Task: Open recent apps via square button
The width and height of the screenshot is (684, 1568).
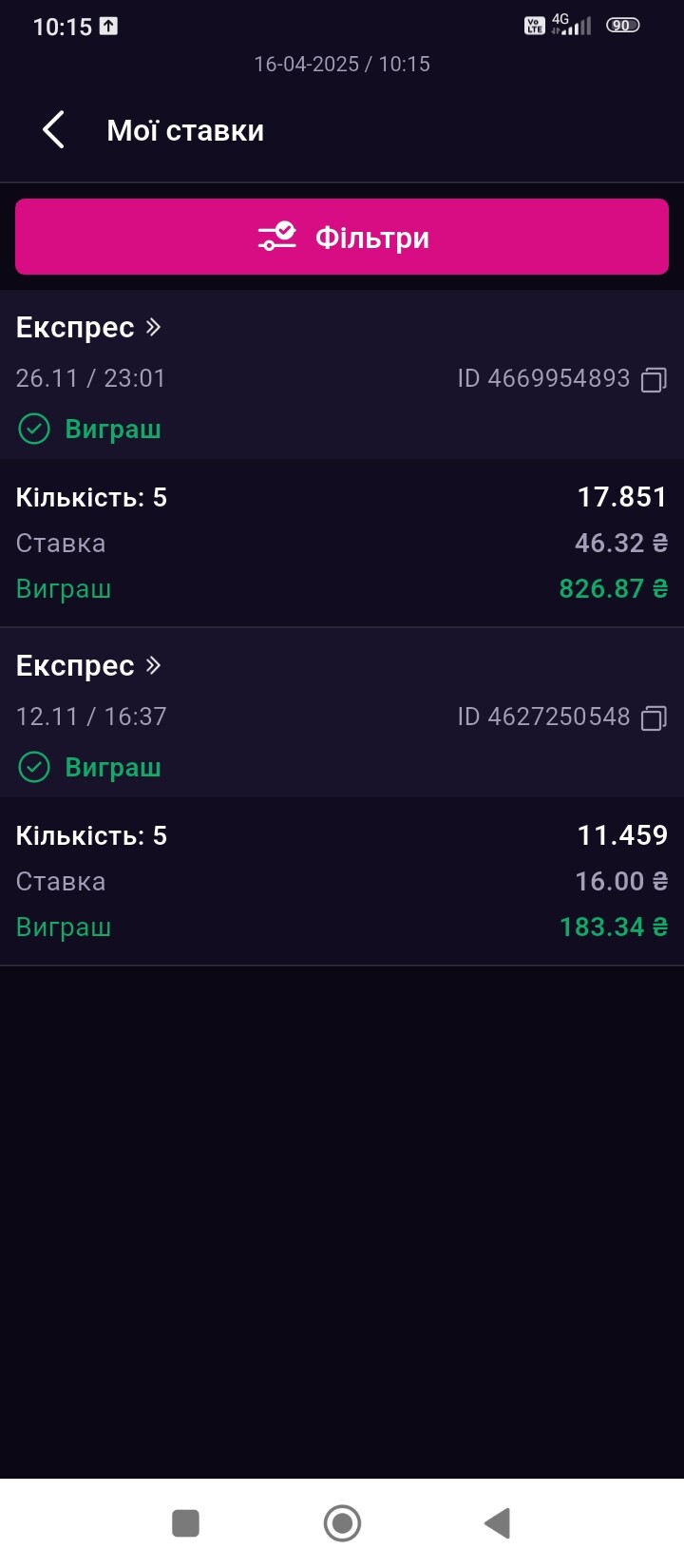Action: [185, 1523]
